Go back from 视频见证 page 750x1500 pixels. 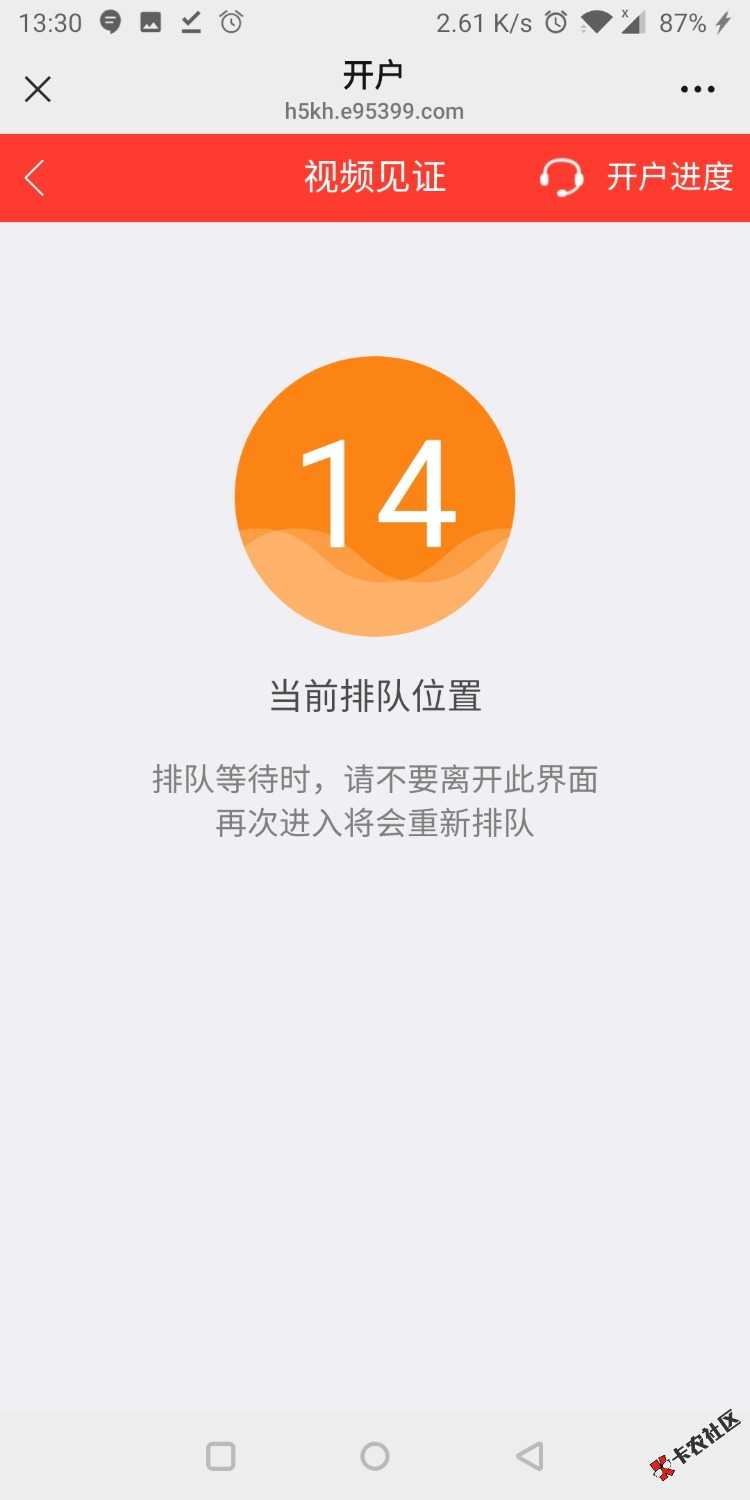pos(36,178)
